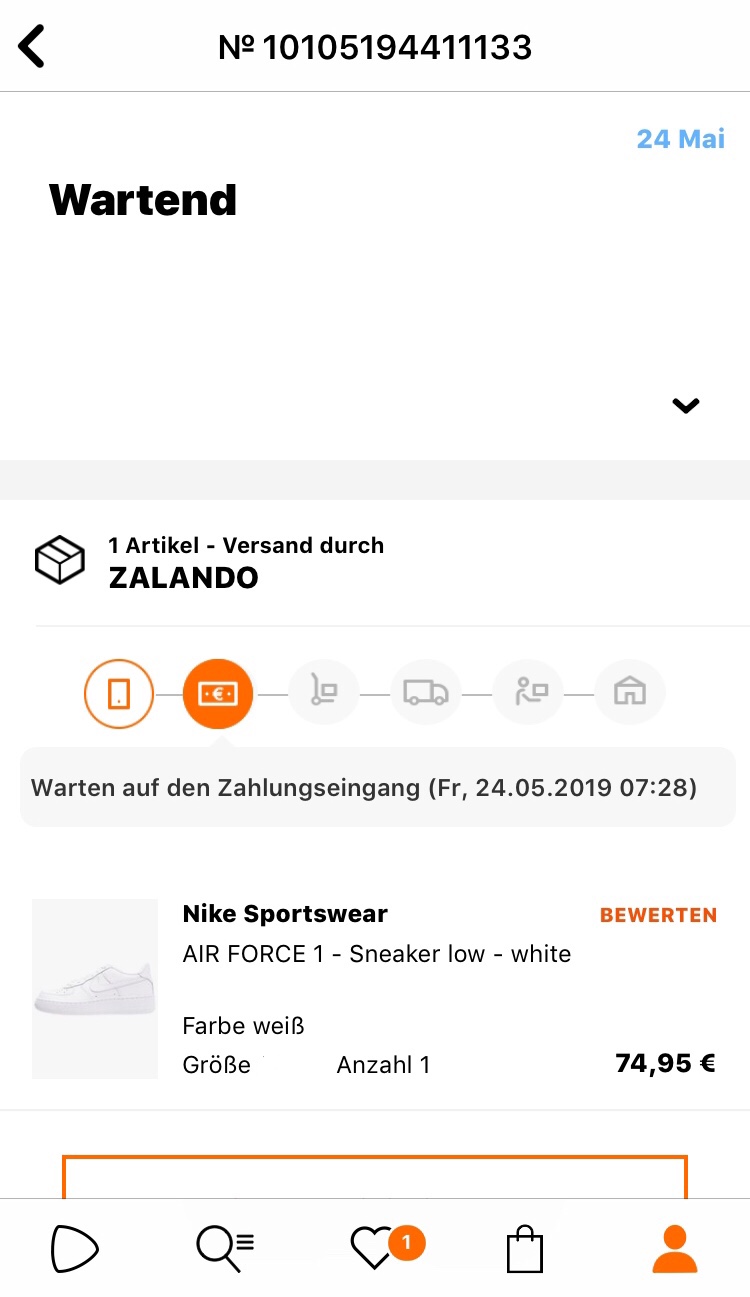Click the 24 Mai date label

tap(681, 139)
